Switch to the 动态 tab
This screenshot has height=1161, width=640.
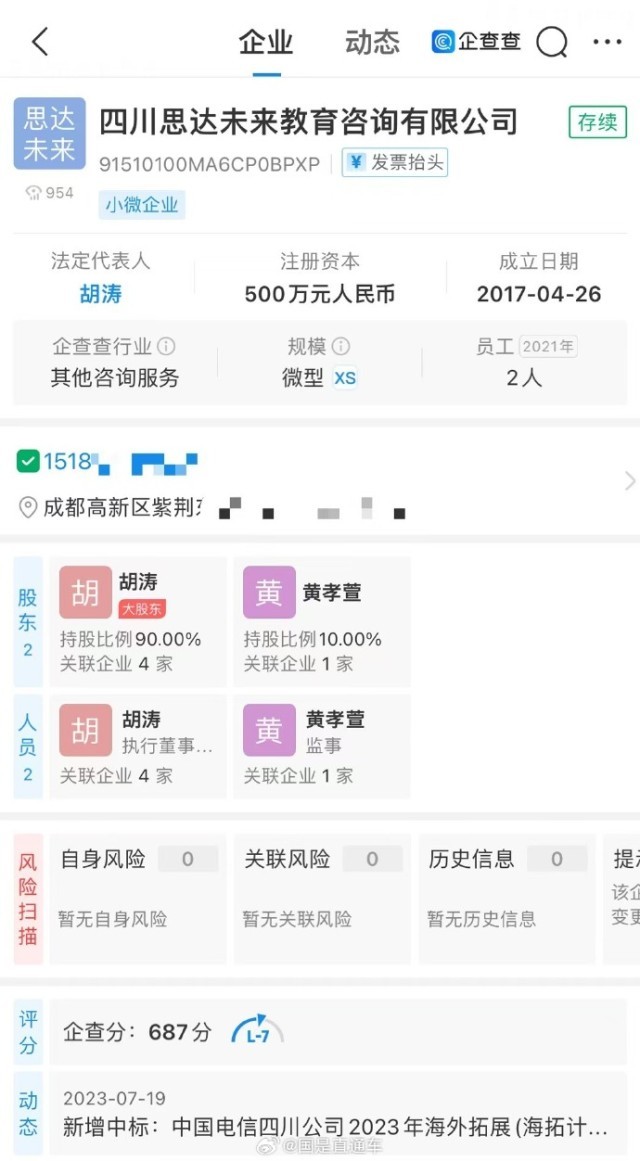372,41
